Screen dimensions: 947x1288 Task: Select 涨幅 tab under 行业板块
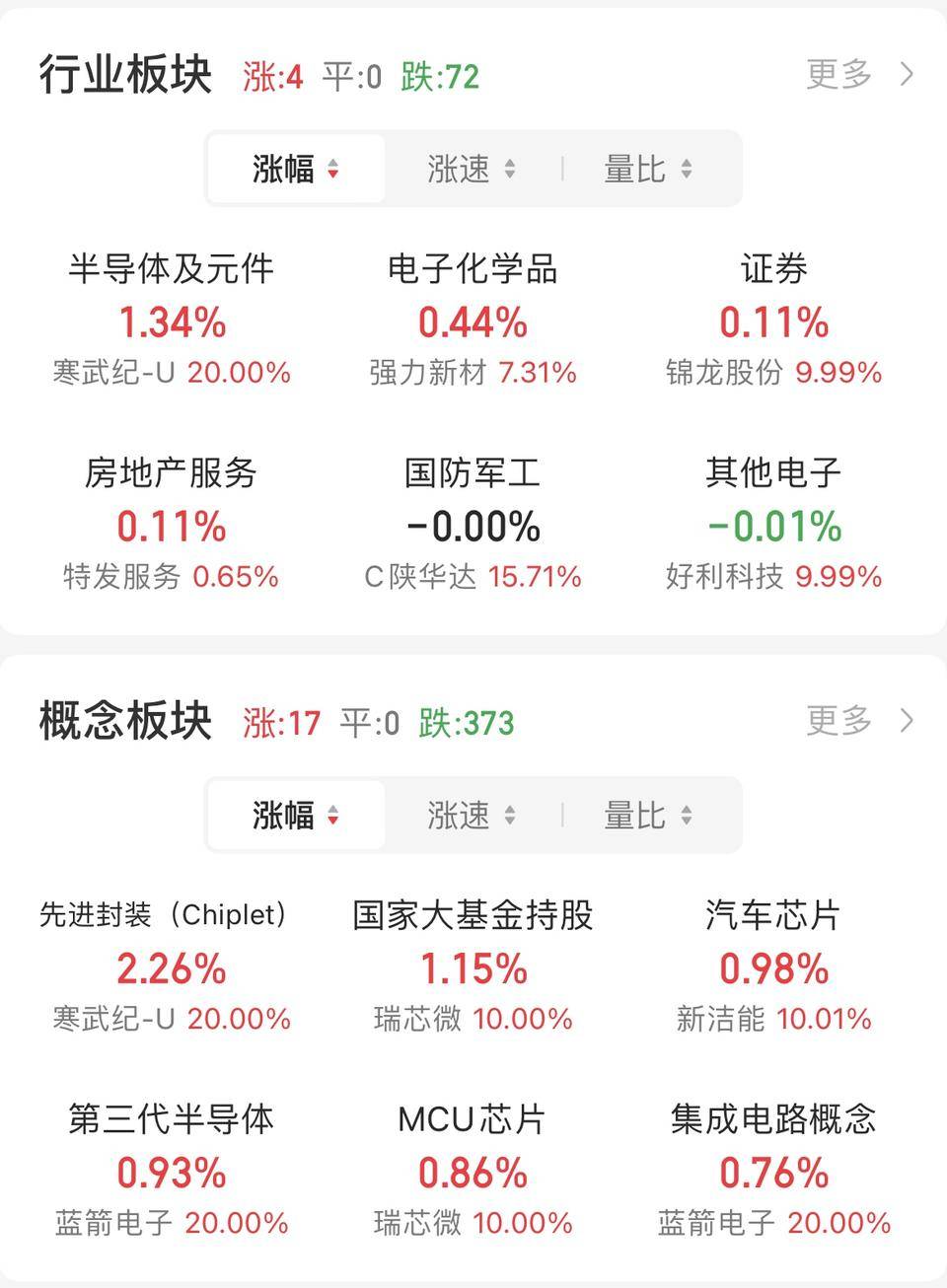[x=295, y=170]
